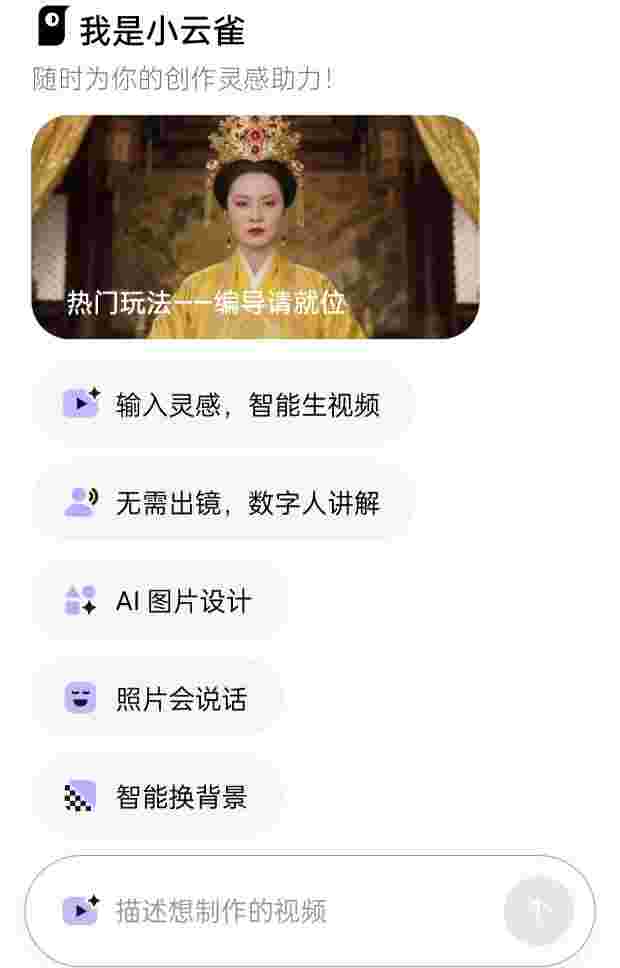Launch 智能换背景 tool
Viewport: 620px width, 968px height.
157,797
